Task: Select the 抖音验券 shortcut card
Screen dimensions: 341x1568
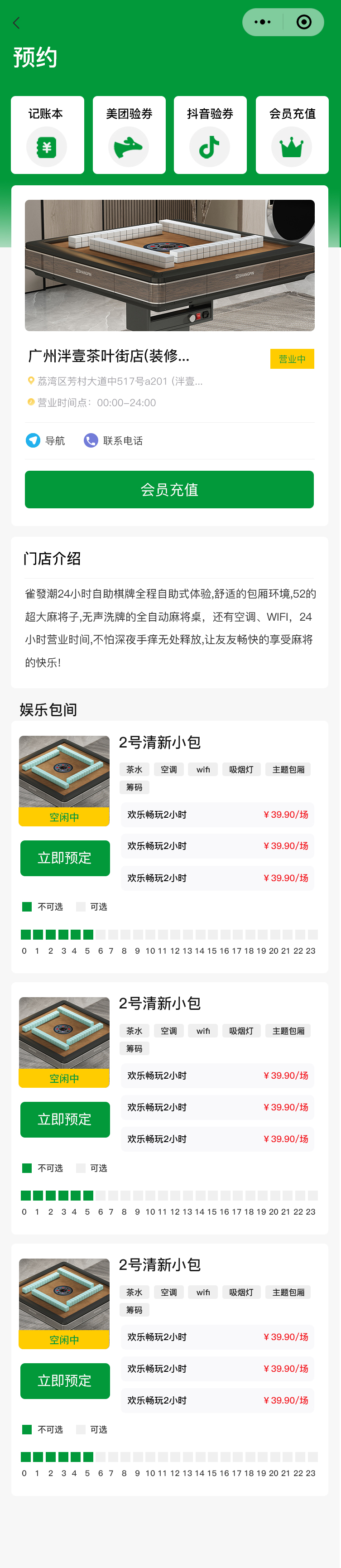Action: click(210, 135)
